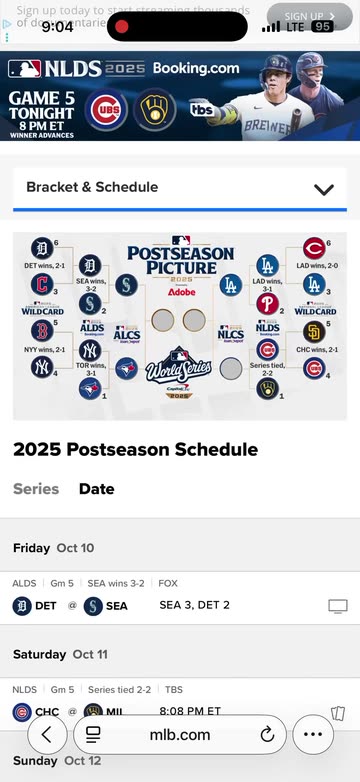360x782 pixels.
Task: Reload the mlb.com page
Action: coord(267,735)
